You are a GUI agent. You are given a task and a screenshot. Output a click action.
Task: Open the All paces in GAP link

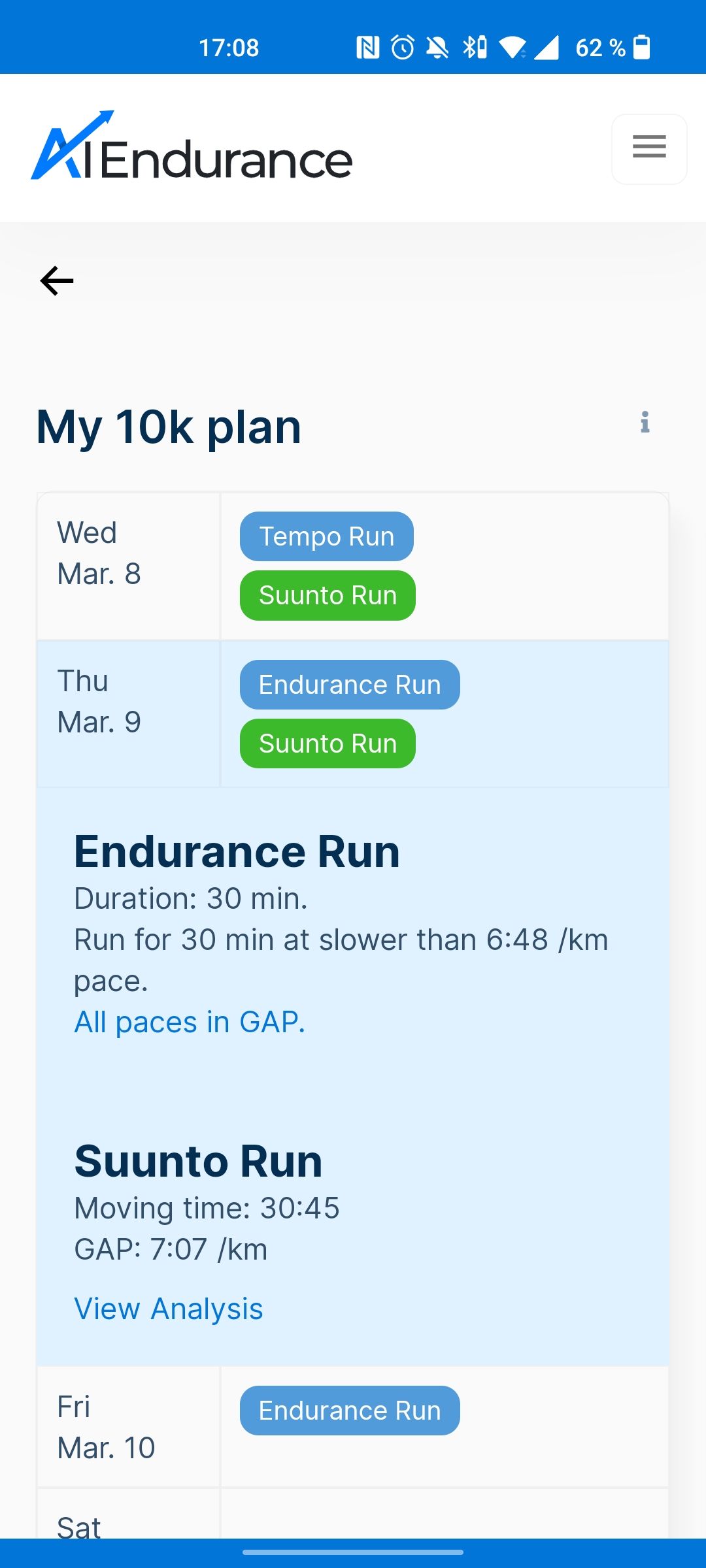point(190,1022)
